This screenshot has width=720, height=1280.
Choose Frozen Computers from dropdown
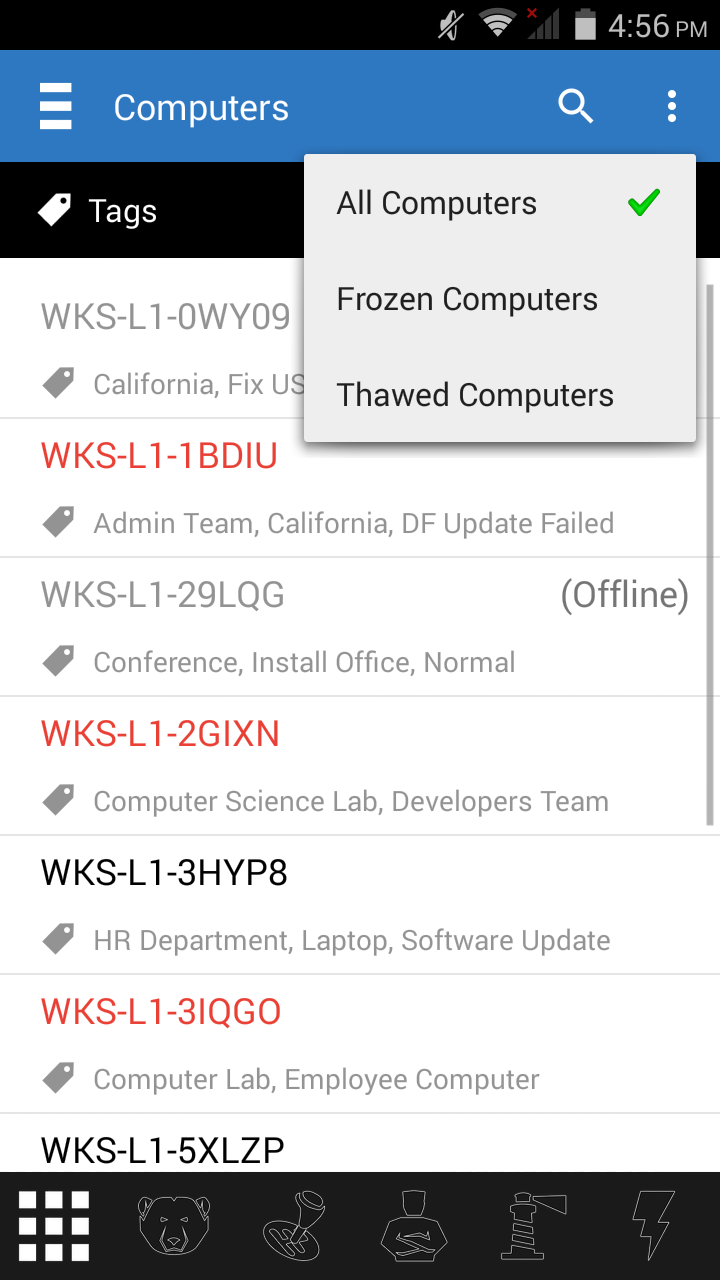(x=500, y=299)
